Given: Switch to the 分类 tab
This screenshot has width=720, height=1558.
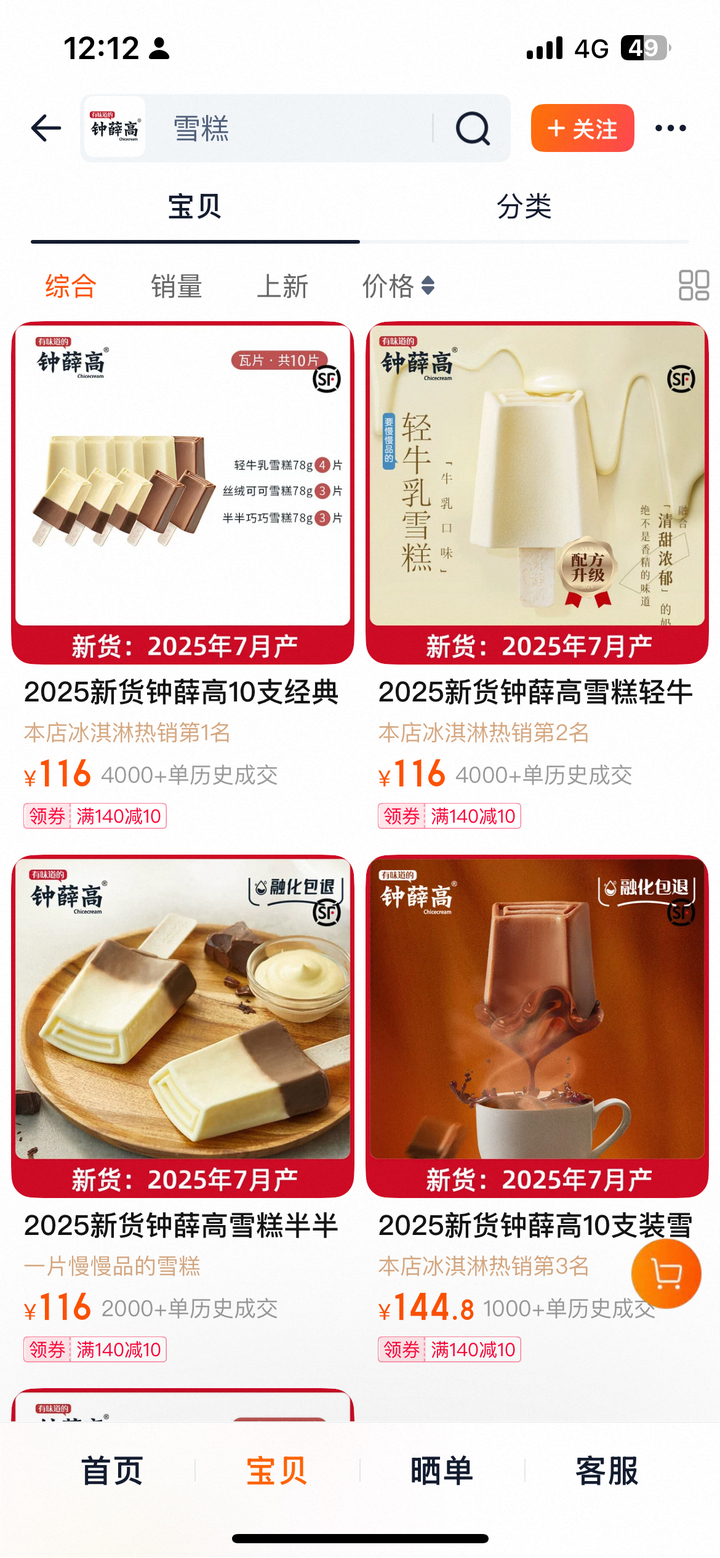Looking at the screenshot, I should pos(524,207).
